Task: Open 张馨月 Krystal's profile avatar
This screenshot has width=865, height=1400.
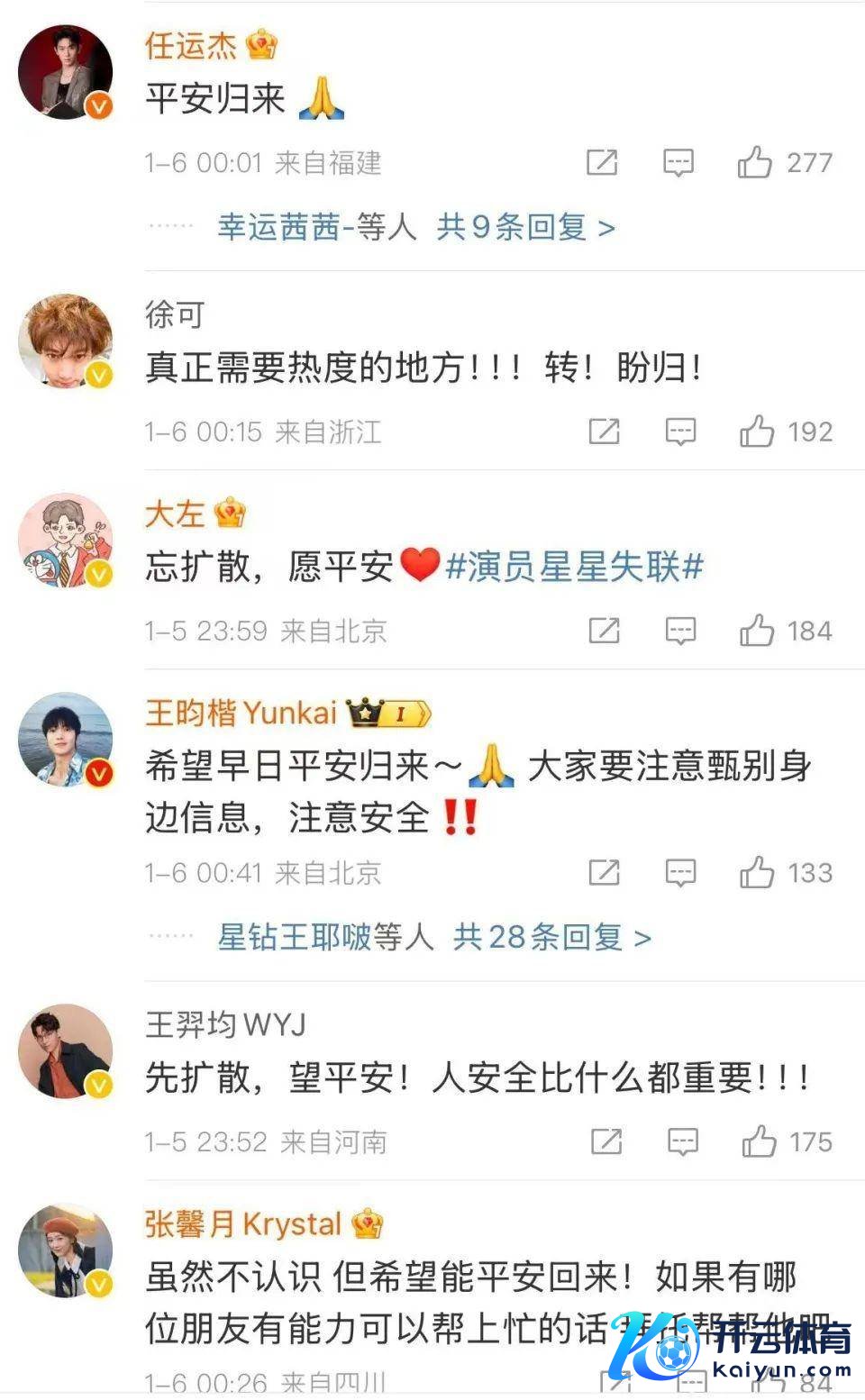Action: pos(65,1250)
